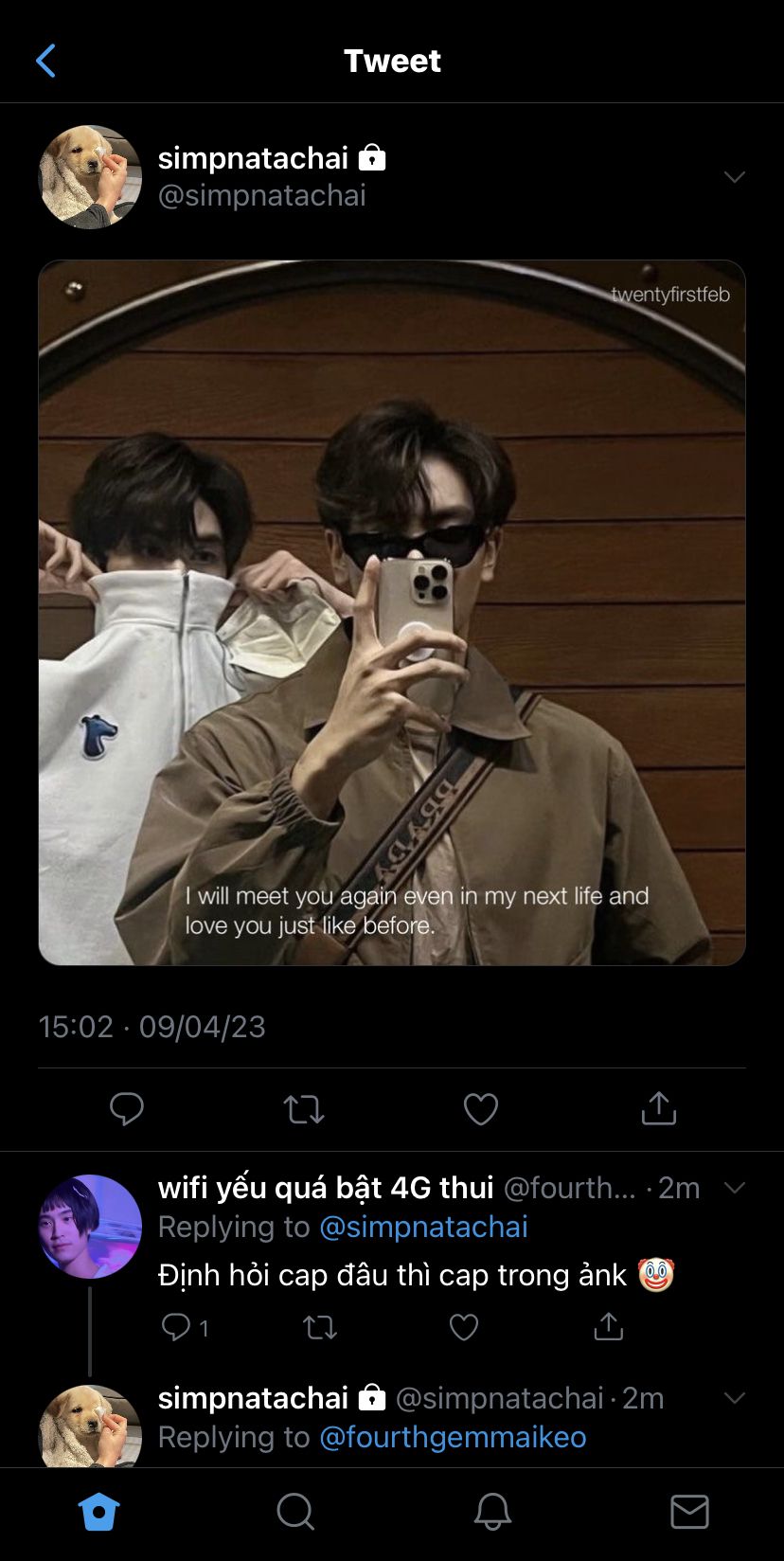Screen dimensions: 784x1561
Task: Switch to the Home tab
Action: (98, 1512)
